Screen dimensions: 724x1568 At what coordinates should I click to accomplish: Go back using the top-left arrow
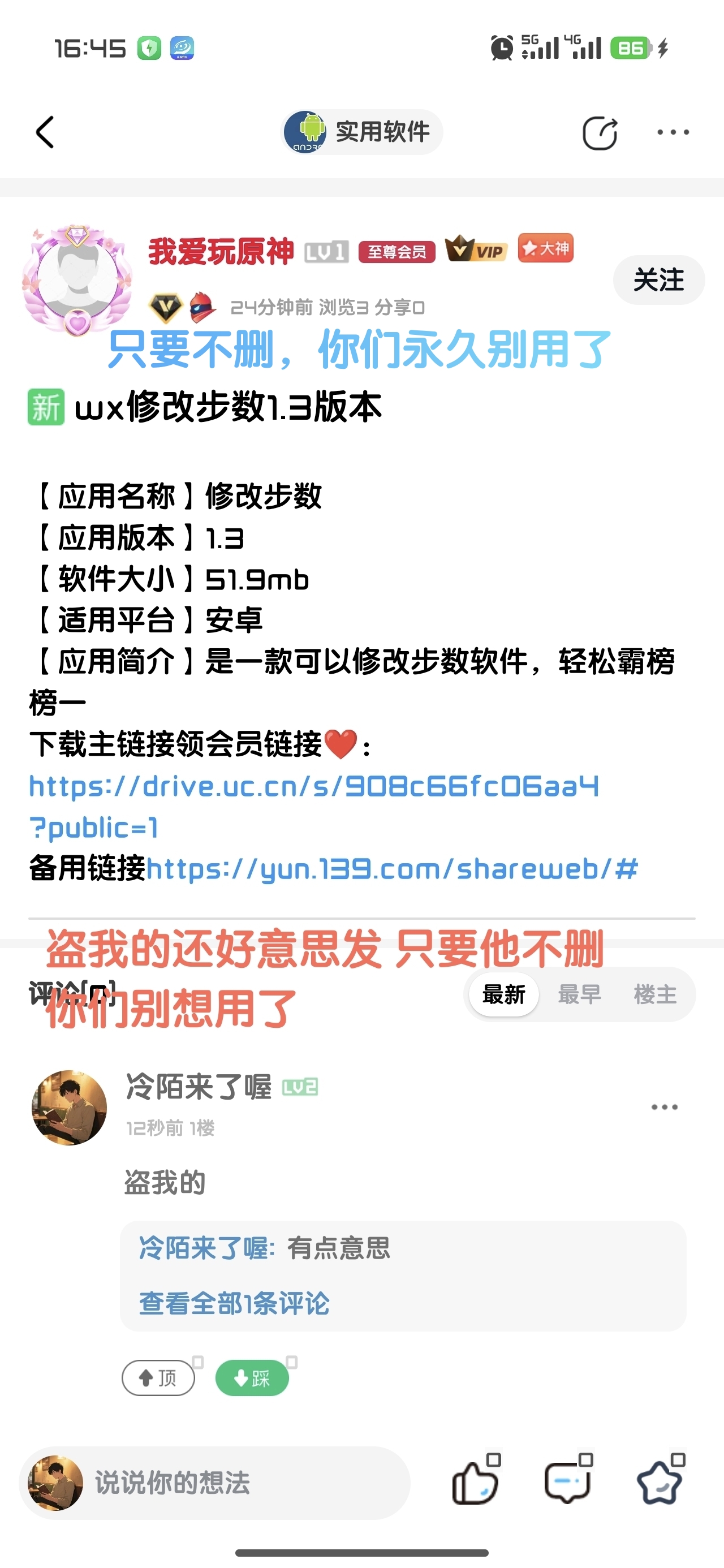[x=45, y=132]
